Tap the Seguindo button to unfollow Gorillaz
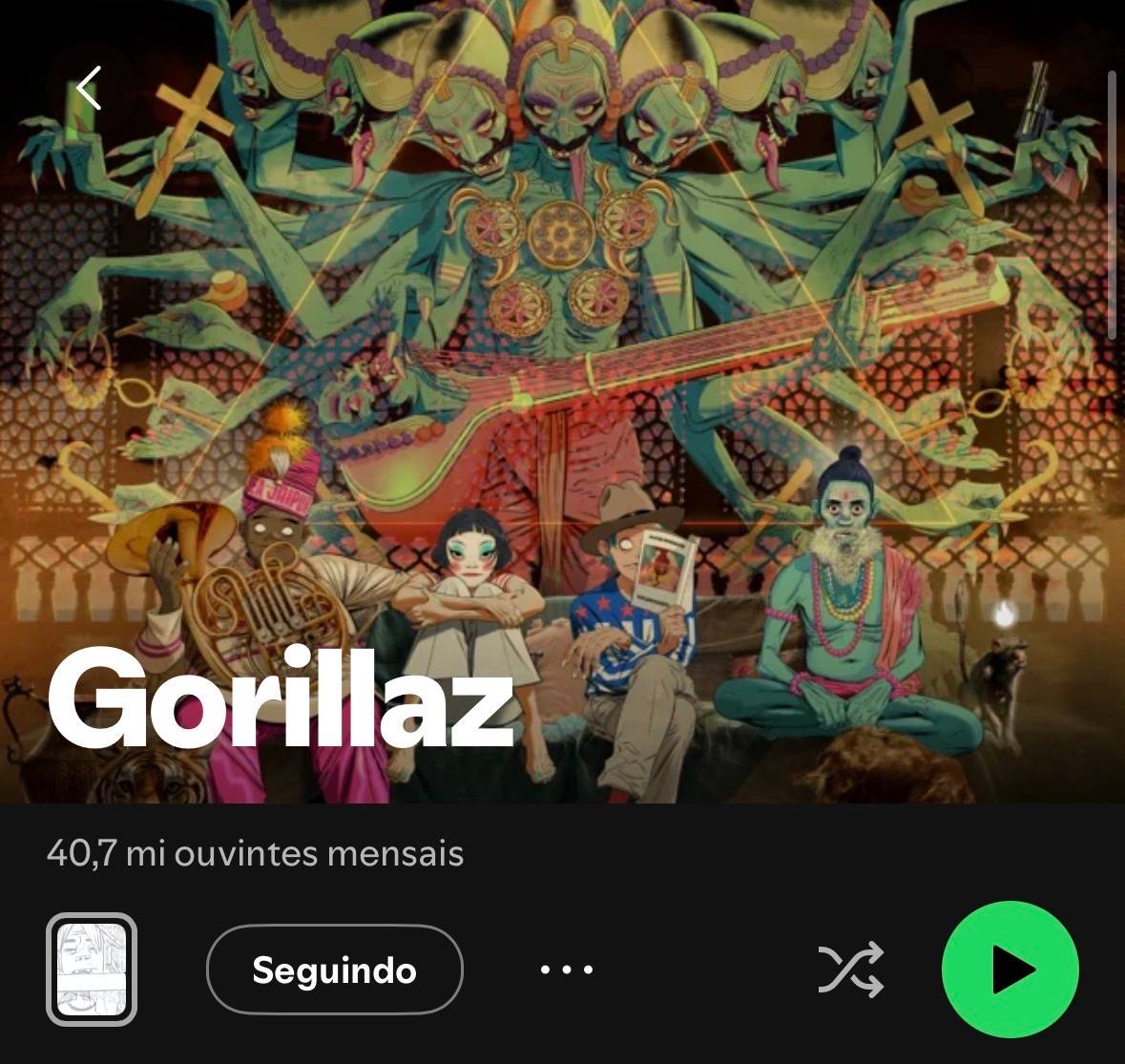The image size is (1125, 1064). [334, 970]
